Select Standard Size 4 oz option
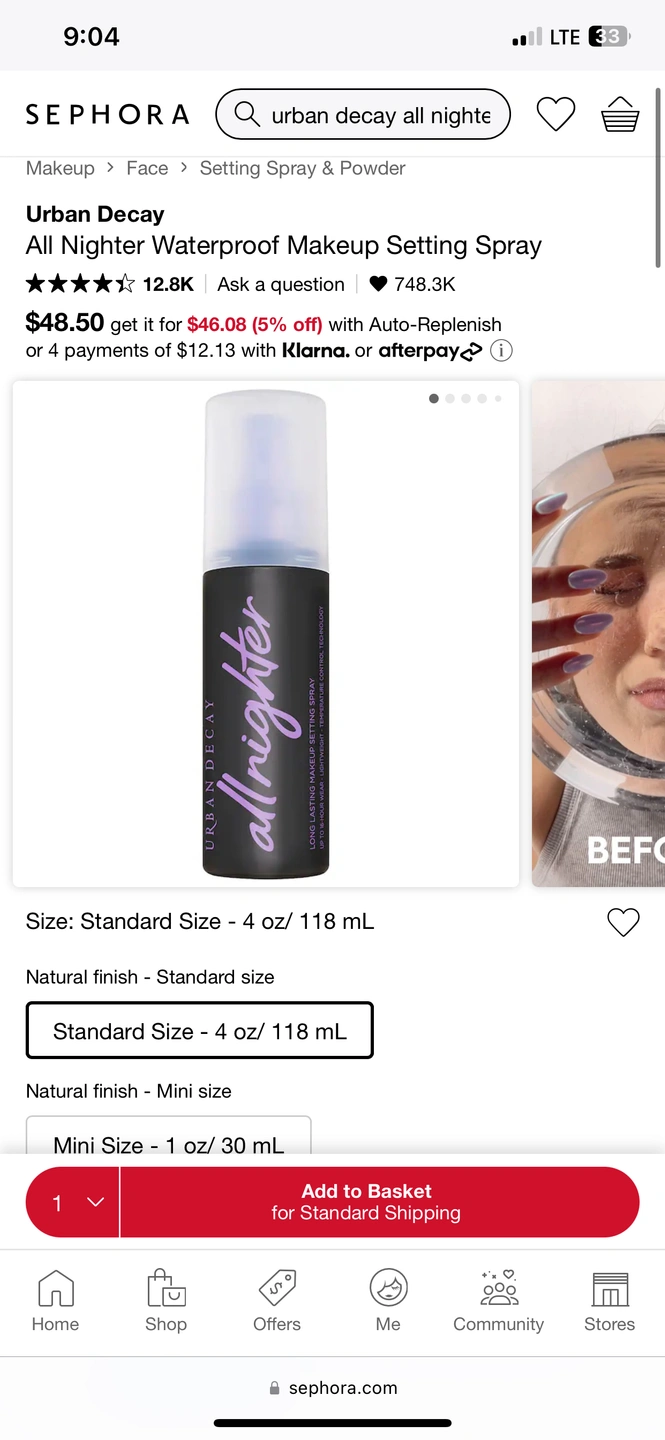 click(200, 1031)
